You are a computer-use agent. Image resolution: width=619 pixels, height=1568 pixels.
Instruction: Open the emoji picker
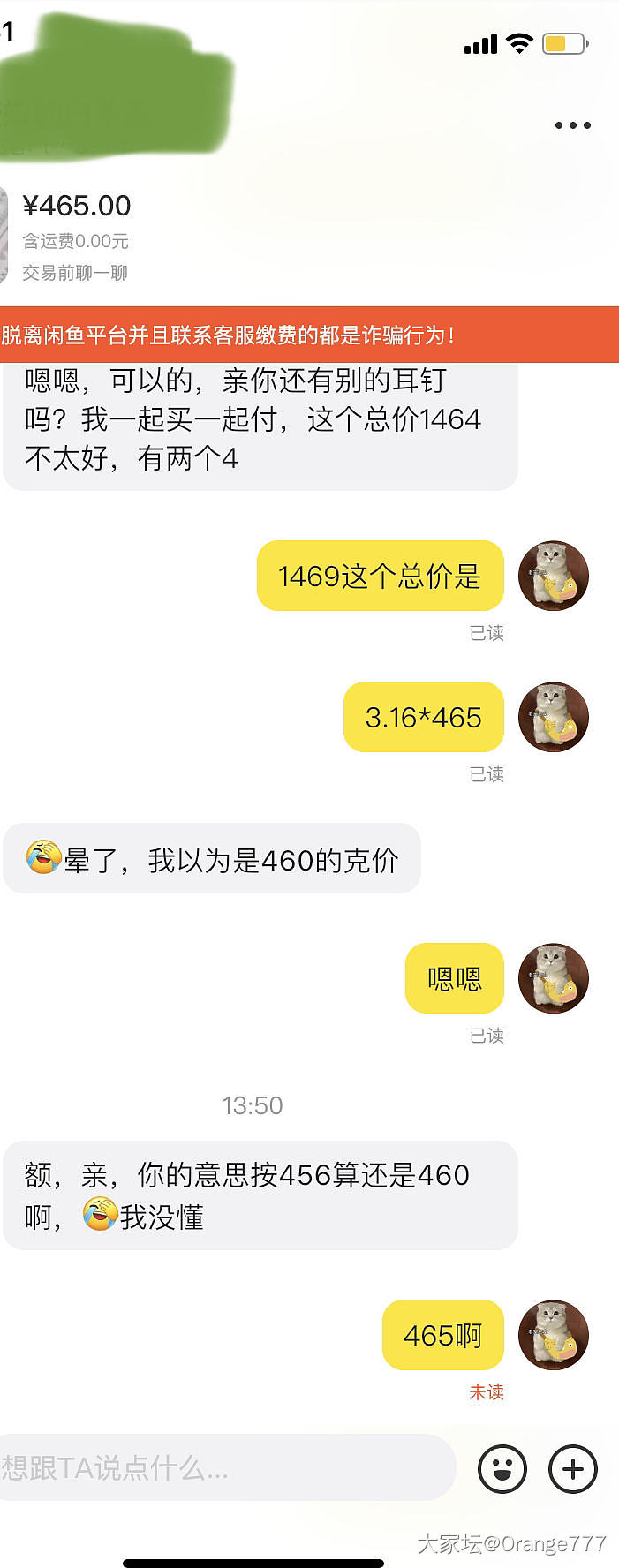point(502,1469)
